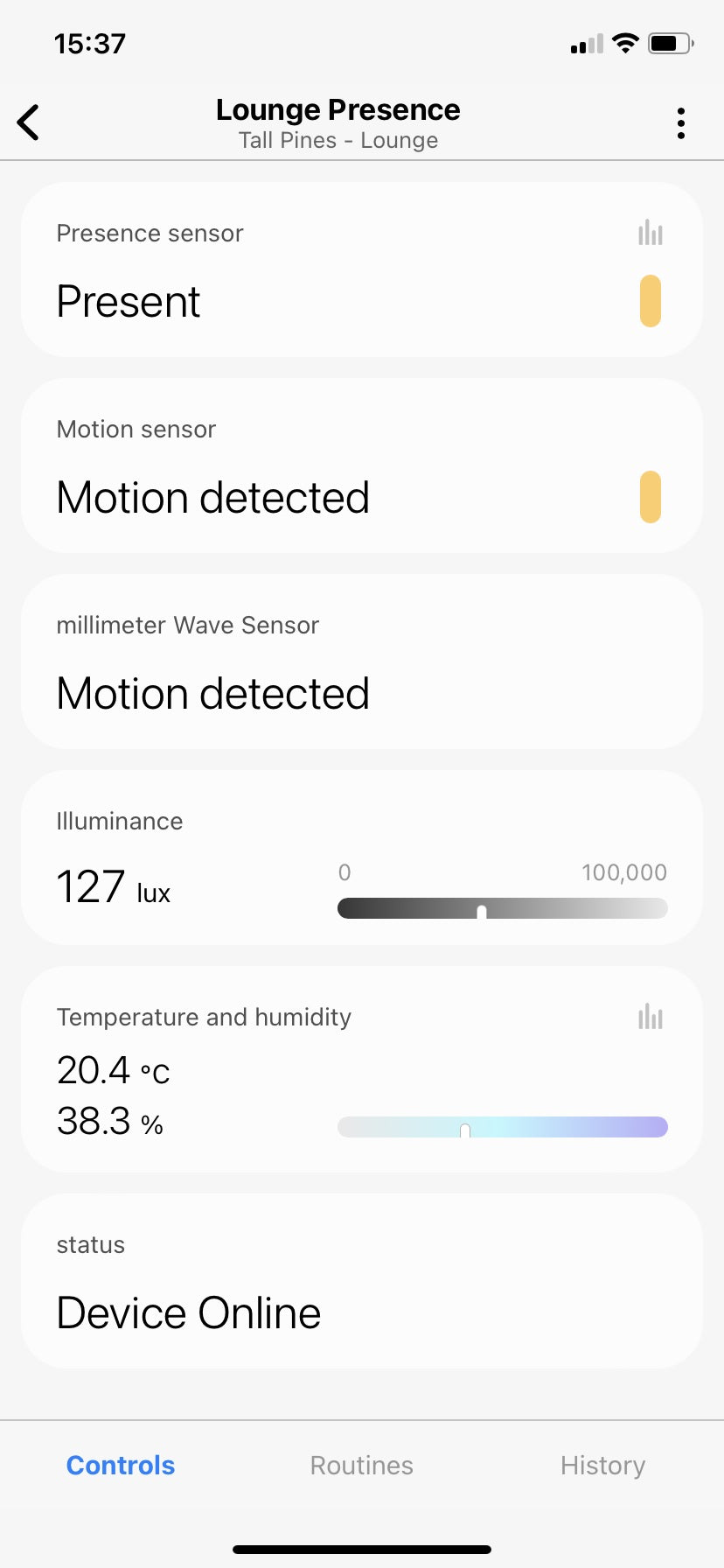The height and width of the screenshot is (1568, 724).
Task: Tap the Tall Pines - Lounge subtitle link
Action: tap(338, 140)
